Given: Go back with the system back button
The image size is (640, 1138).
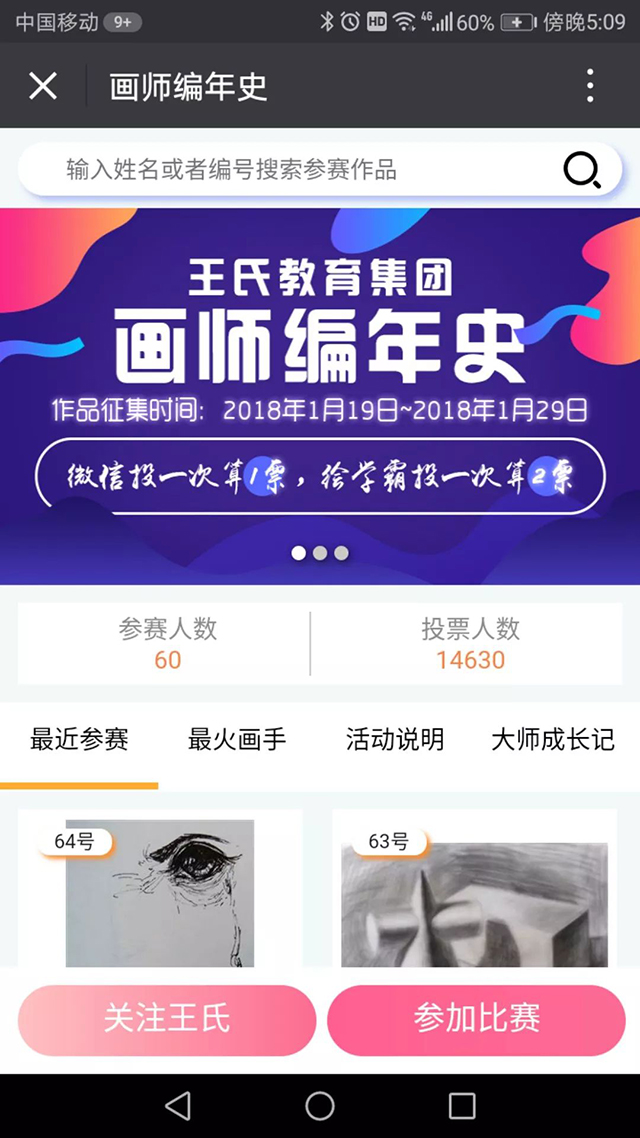Looking at the screenshot, I should (178, 1105).
